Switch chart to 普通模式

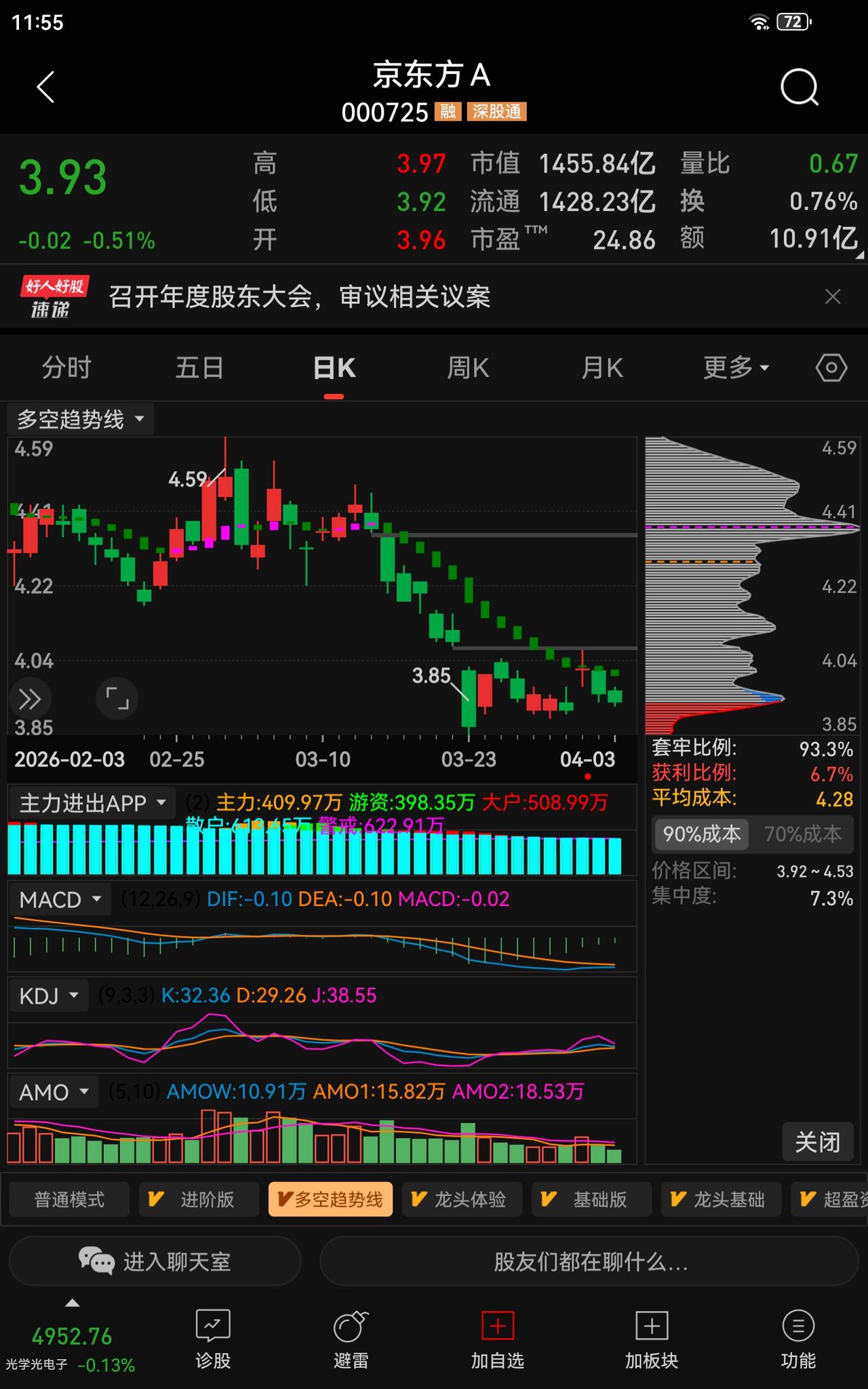(x=68, y=1198)
